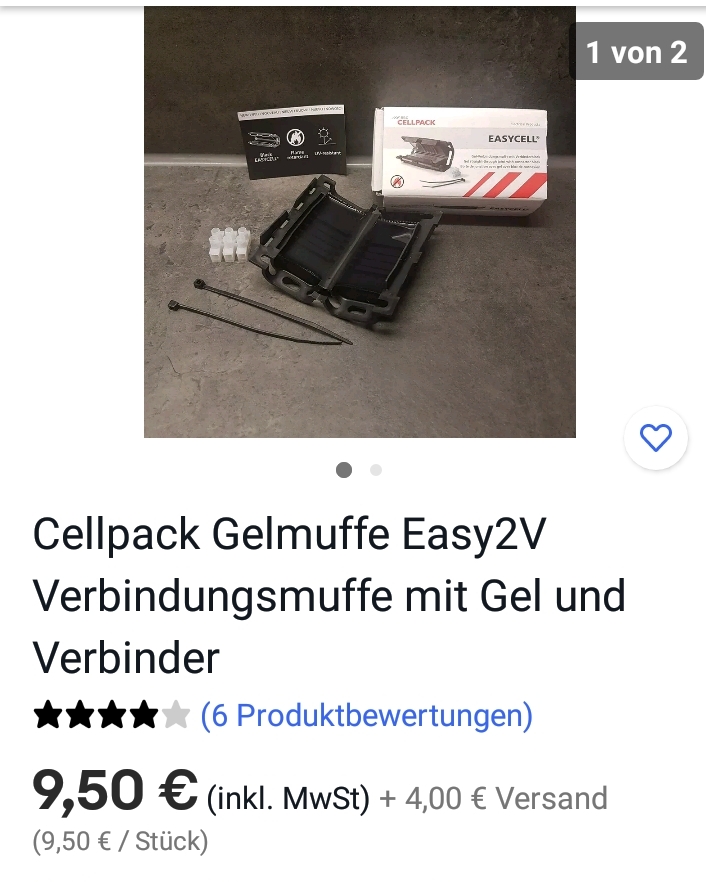Open the 6 Produktbewertungen reviews link
Viewport: 706px width, 882px height.
point(366,715)
